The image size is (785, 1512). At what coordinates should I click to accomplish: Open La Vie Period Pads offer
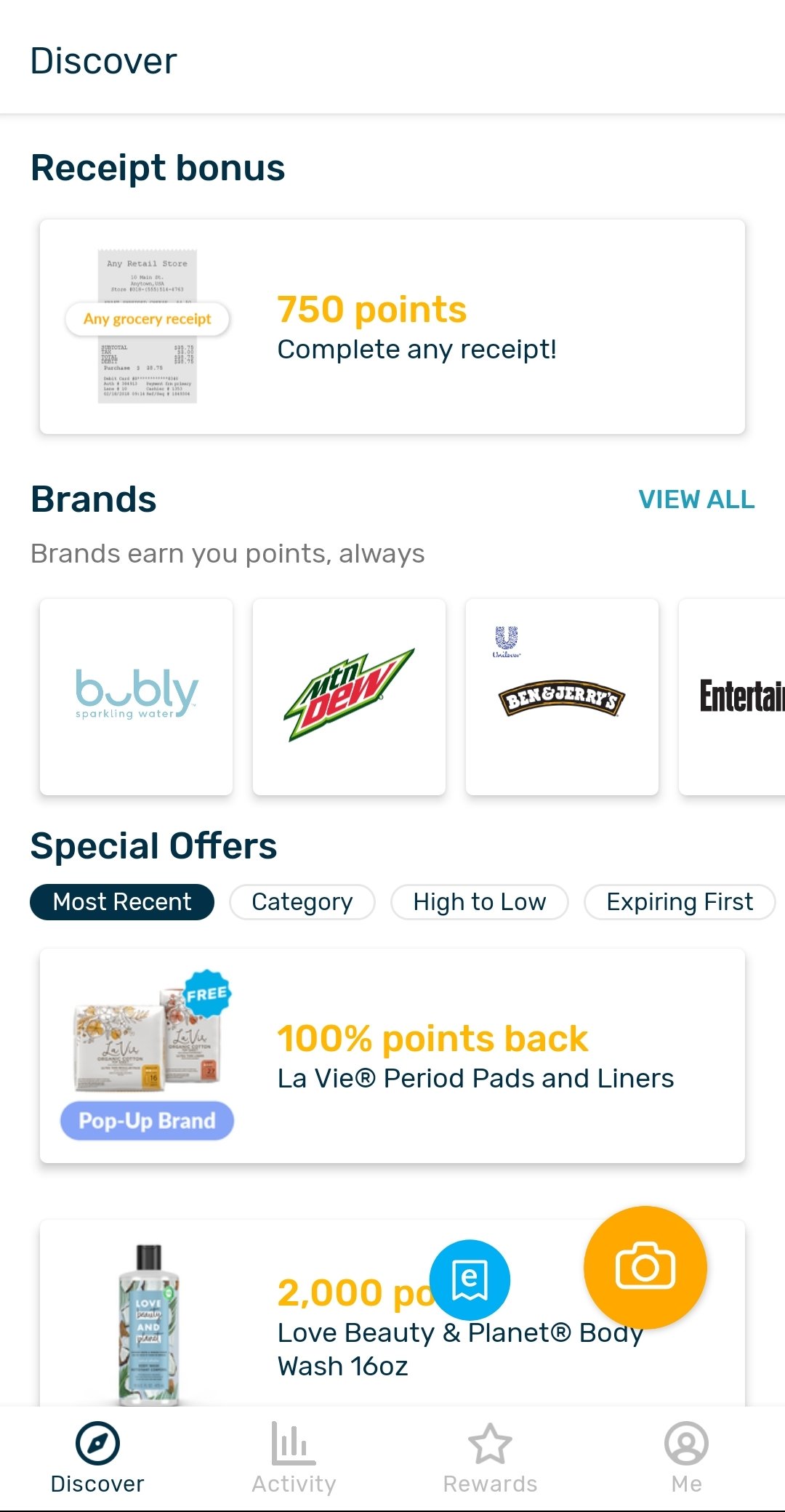point(392,1055)
